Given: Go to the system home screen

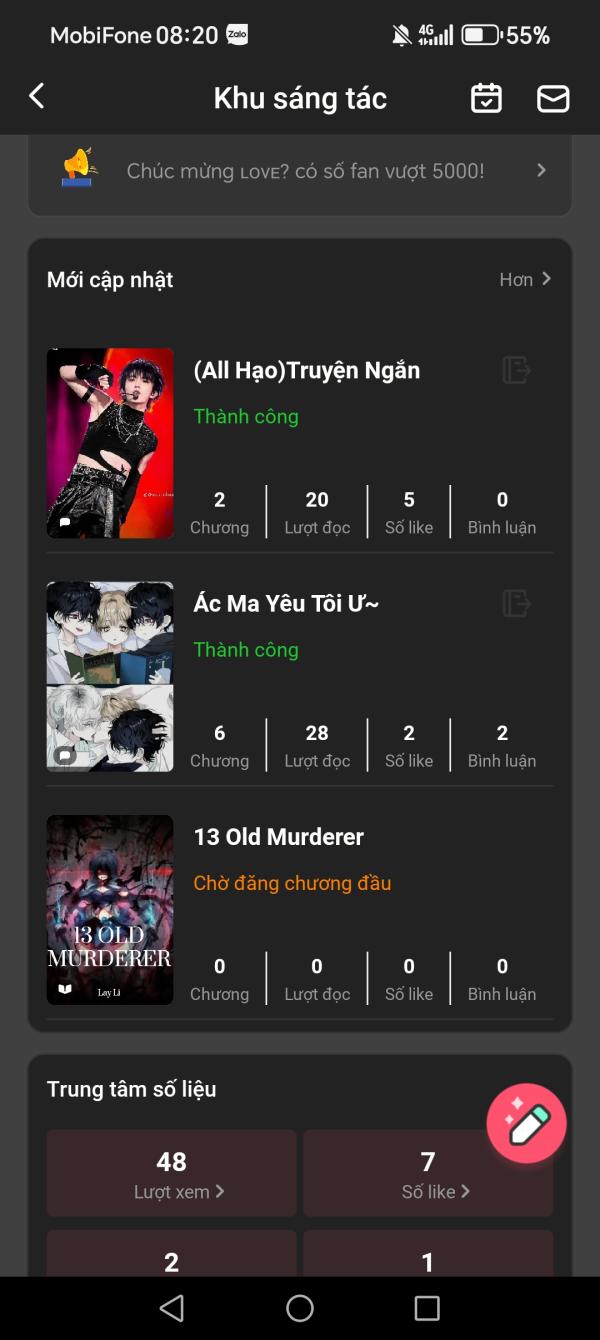Looking at the screenshot, I should pos(300,1307).
